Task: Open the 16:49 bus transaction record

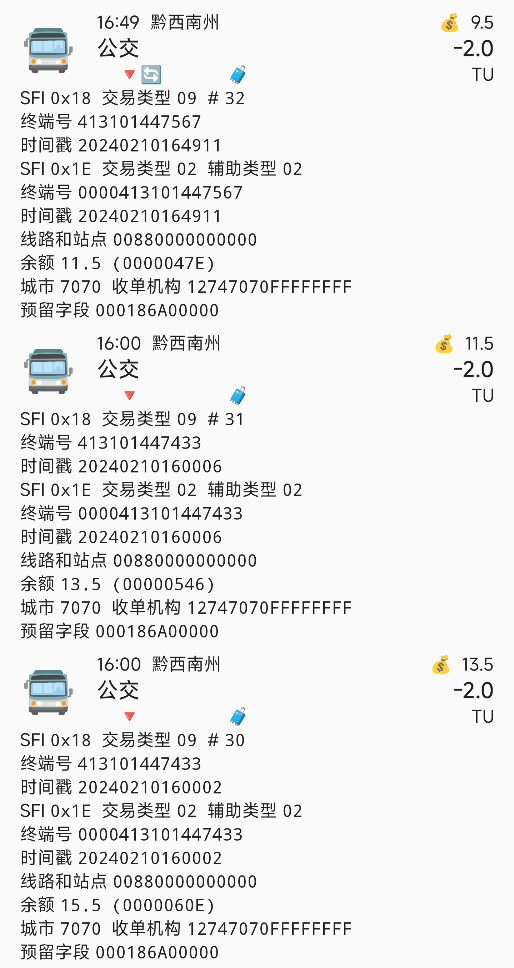Action: (x=257, y=166)
